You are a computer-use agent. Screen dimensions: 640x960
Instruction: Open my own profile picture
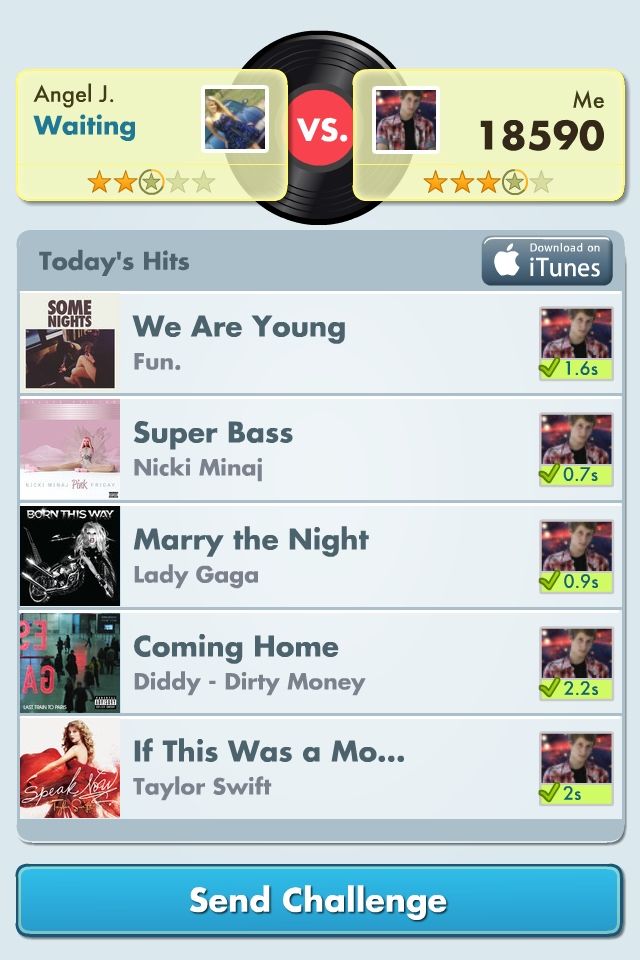405,120
